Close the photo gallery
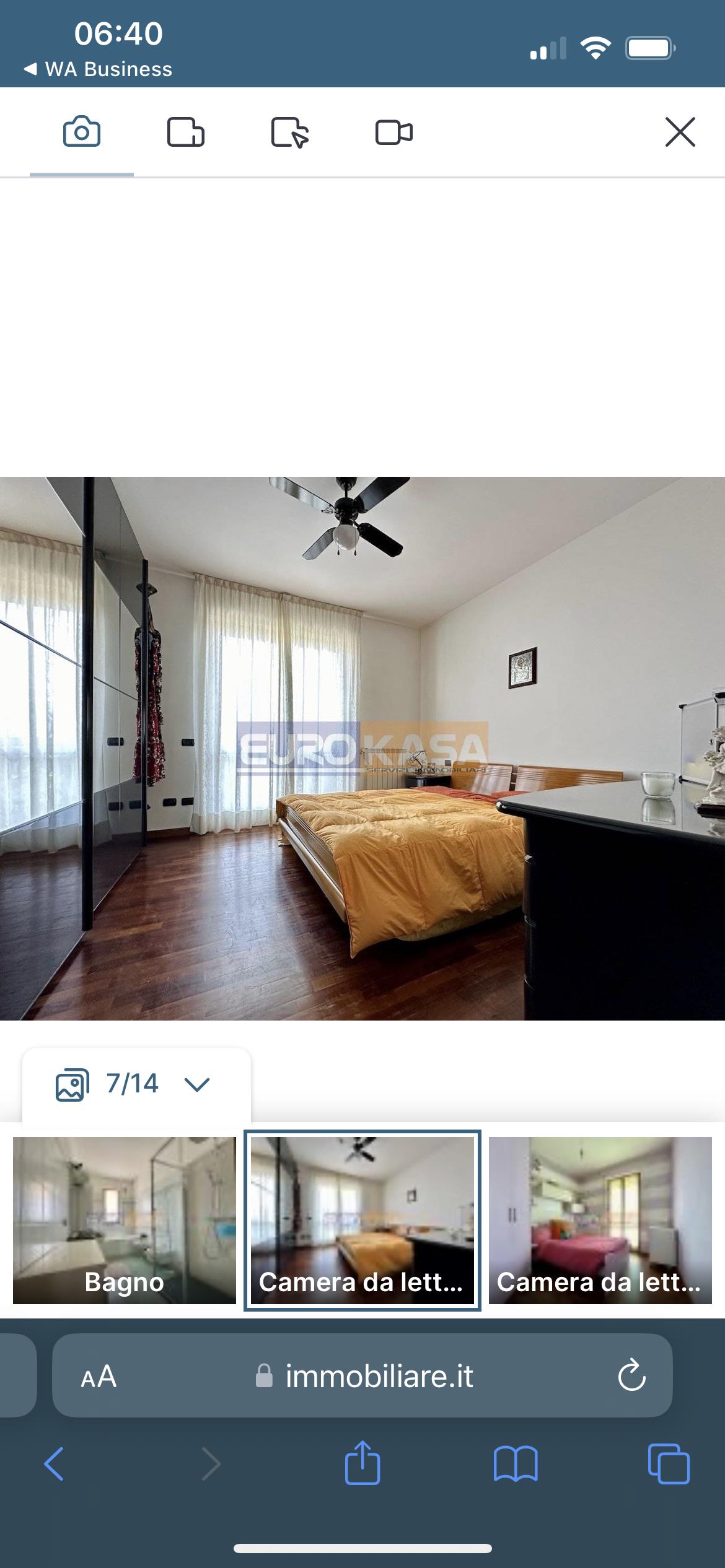The image size is (725, 1568). [680, 132]
